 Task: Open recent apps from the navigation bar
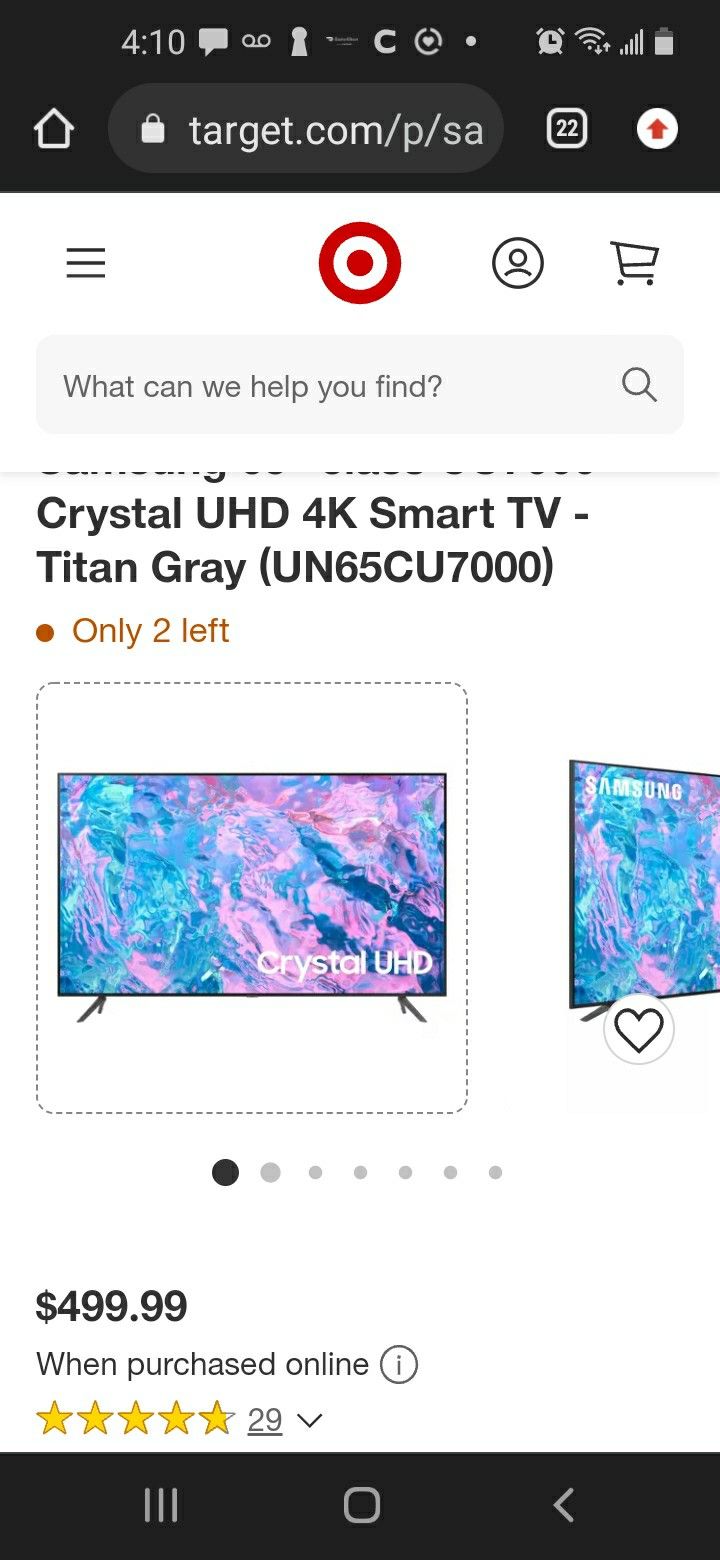click(160, 1505)
